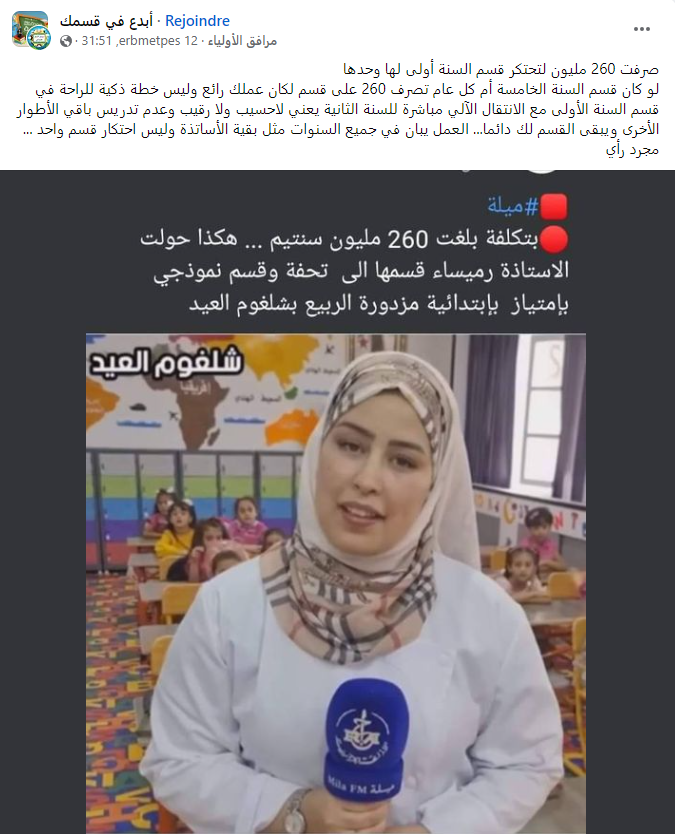675x834 pixels.
Task: Tap the group's profile picture
Action: tap(31, 30)
